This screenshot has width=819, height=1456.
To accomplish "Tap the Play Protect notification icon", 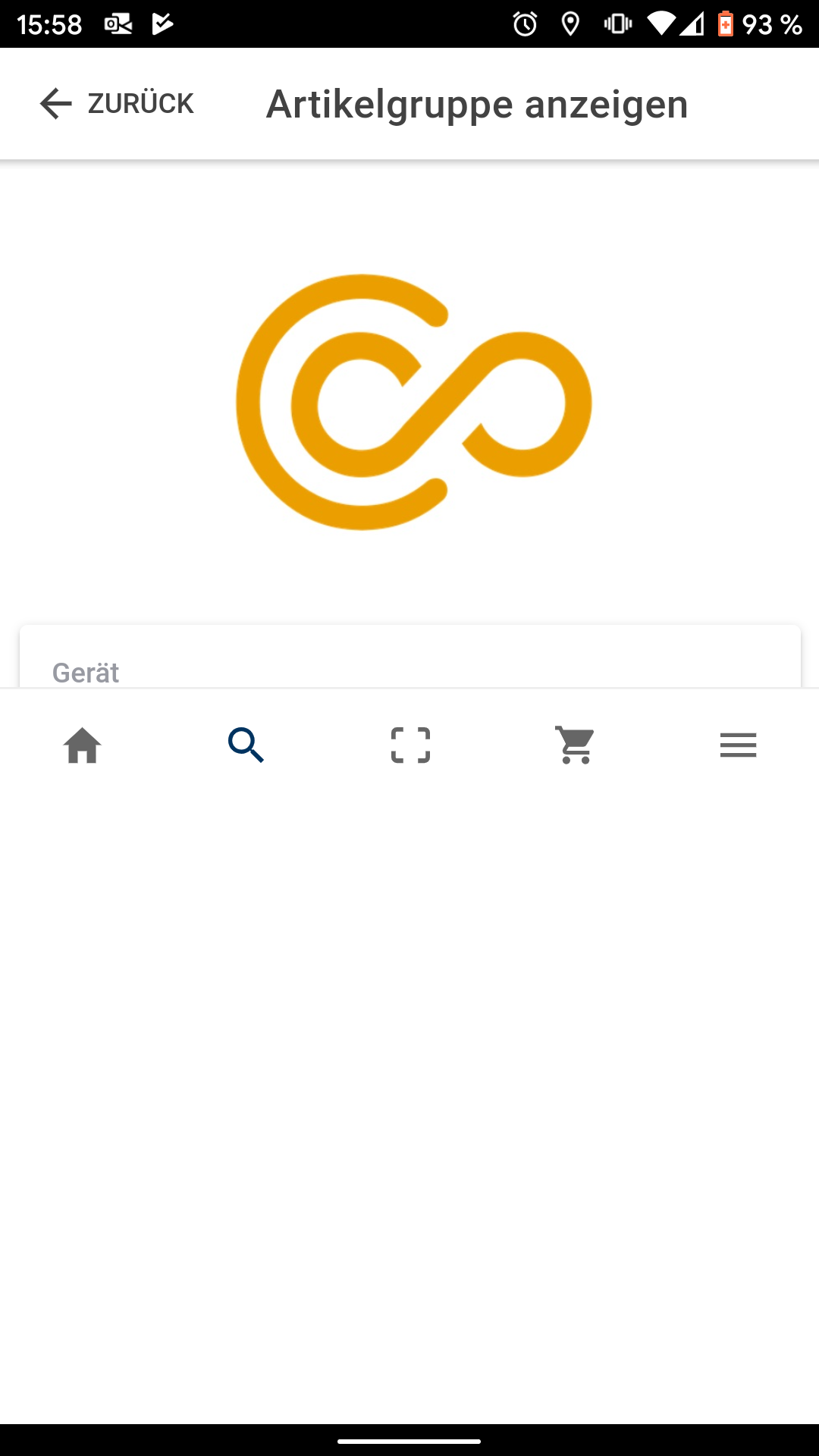I will point(161,24).
